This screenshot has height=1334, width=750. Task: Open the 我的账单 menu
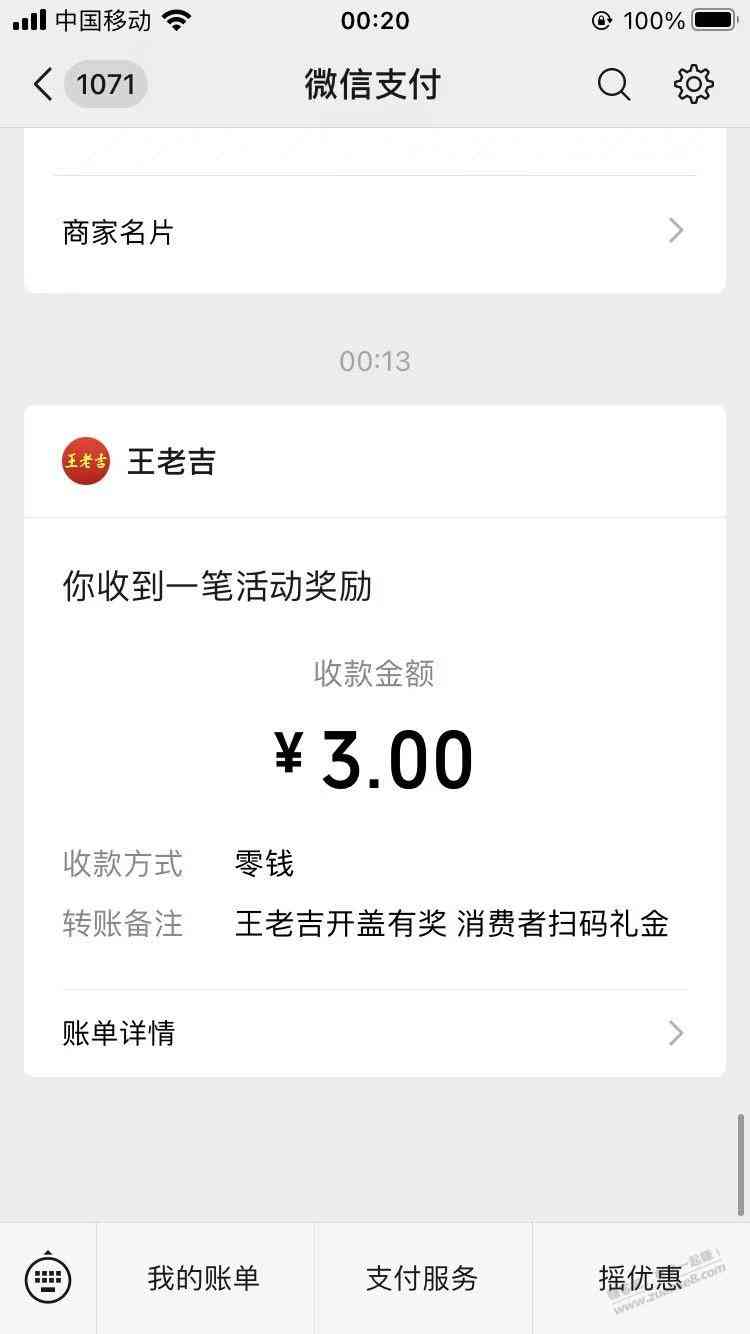point(204,1278)
